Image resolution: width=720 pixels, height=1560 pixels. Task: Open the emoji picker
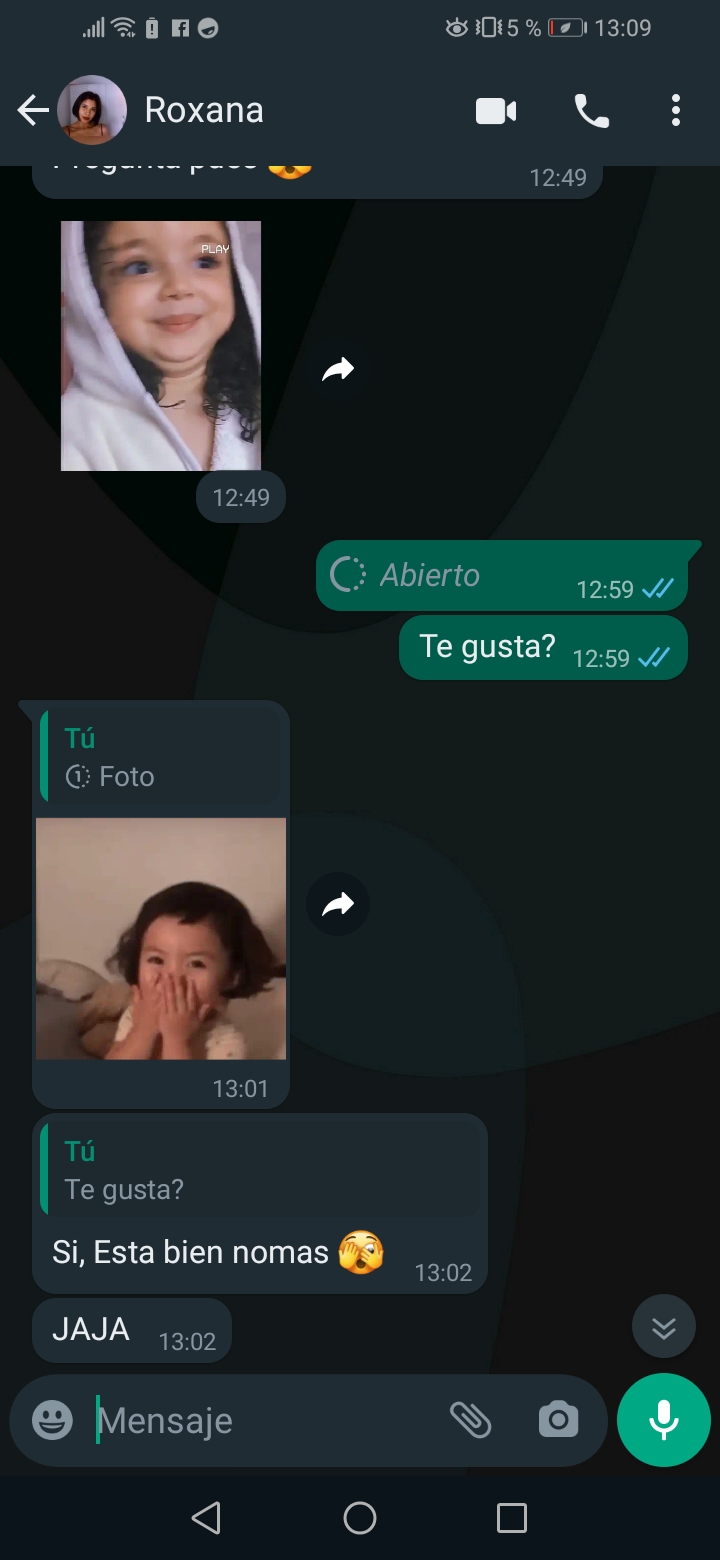[52, 1420]
